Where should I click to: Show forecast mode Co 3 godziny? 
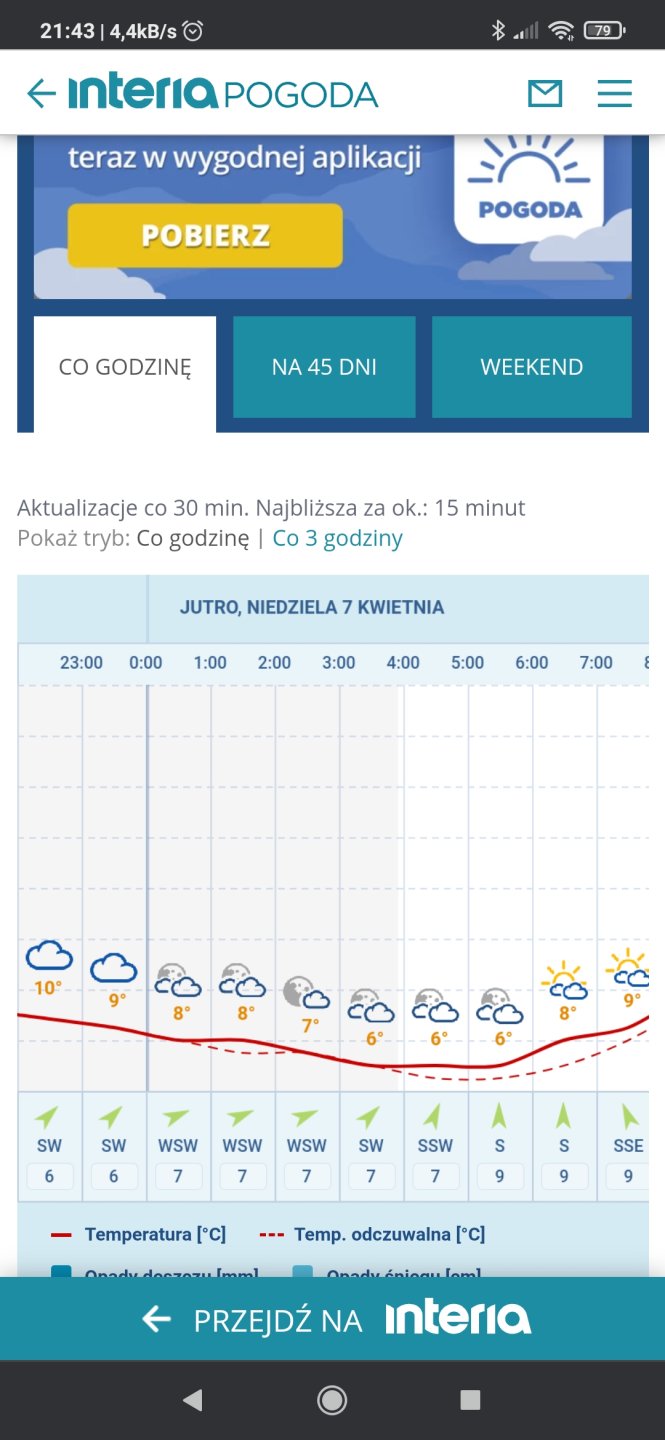click(x=337, y=538)
